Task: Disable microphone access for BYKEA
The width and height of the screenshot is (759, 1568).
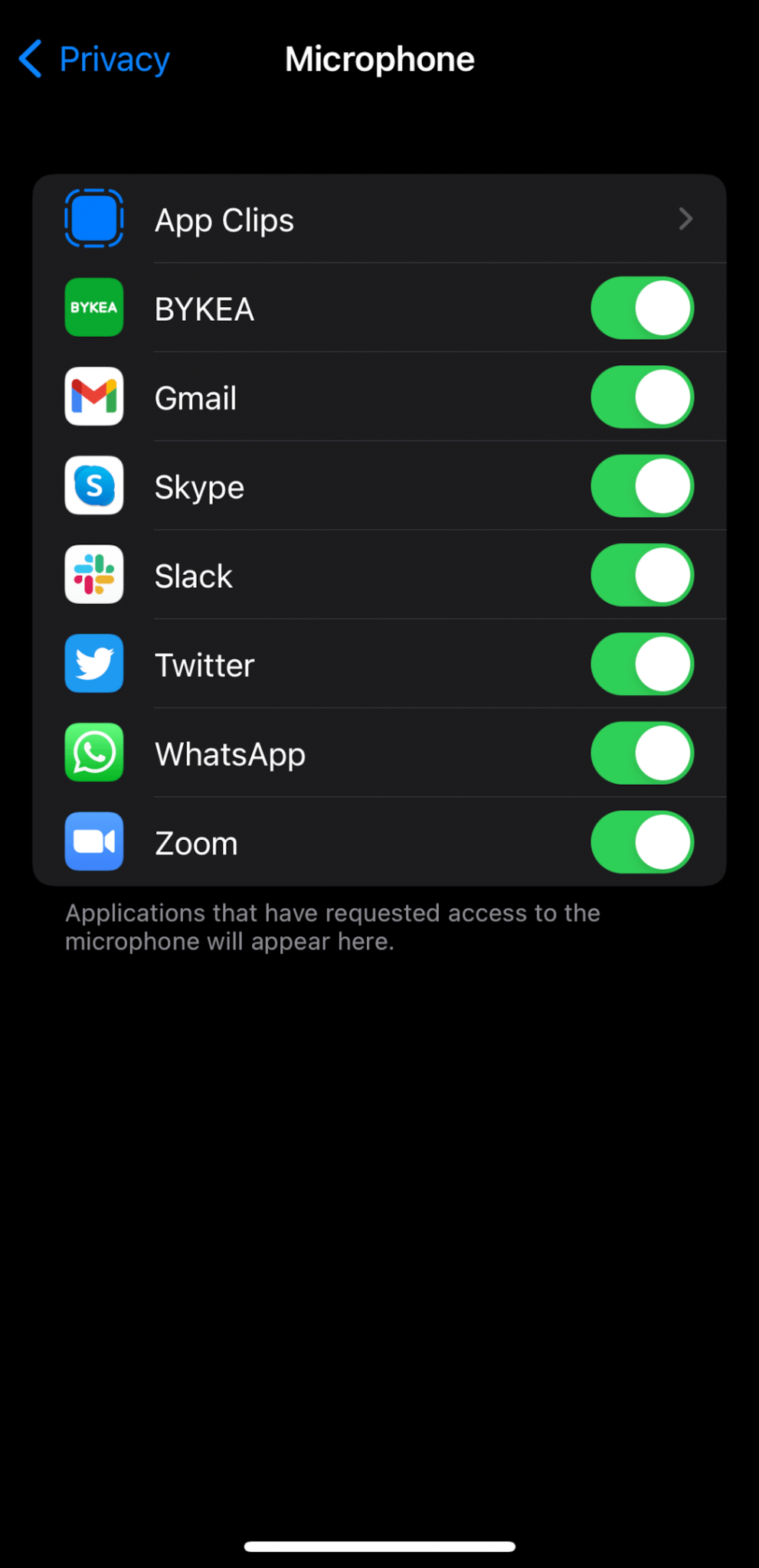Action: (642, 308)
